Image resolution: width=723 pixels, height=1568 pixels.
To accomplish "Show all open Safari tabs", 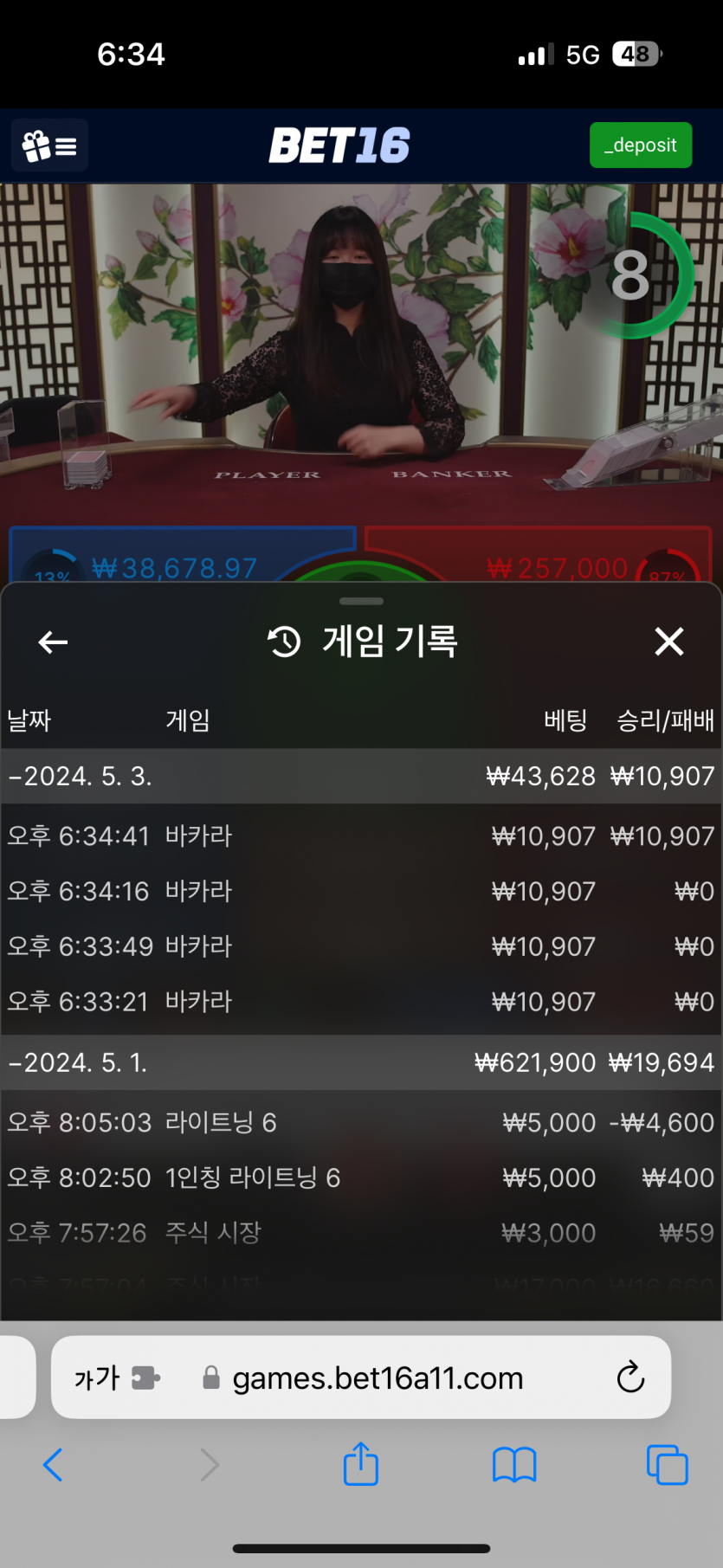I will (667, 1465).
